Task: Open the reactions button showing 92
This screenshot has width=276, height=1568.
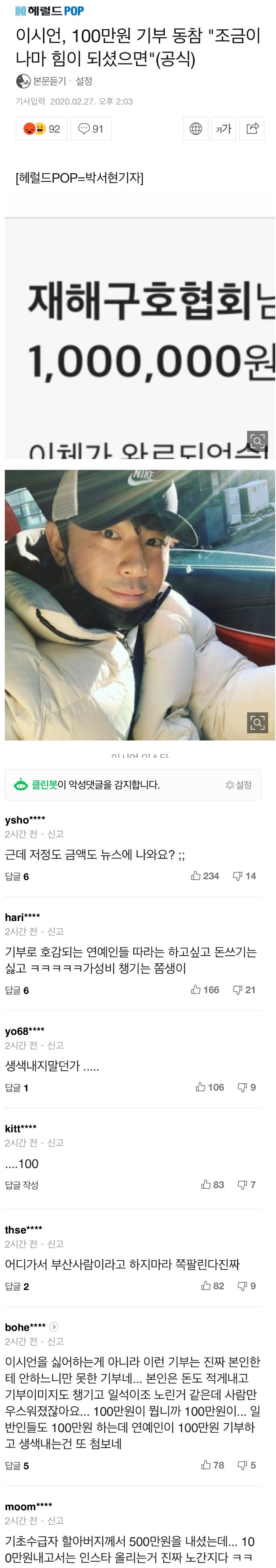Action: (x=41, y=129)
